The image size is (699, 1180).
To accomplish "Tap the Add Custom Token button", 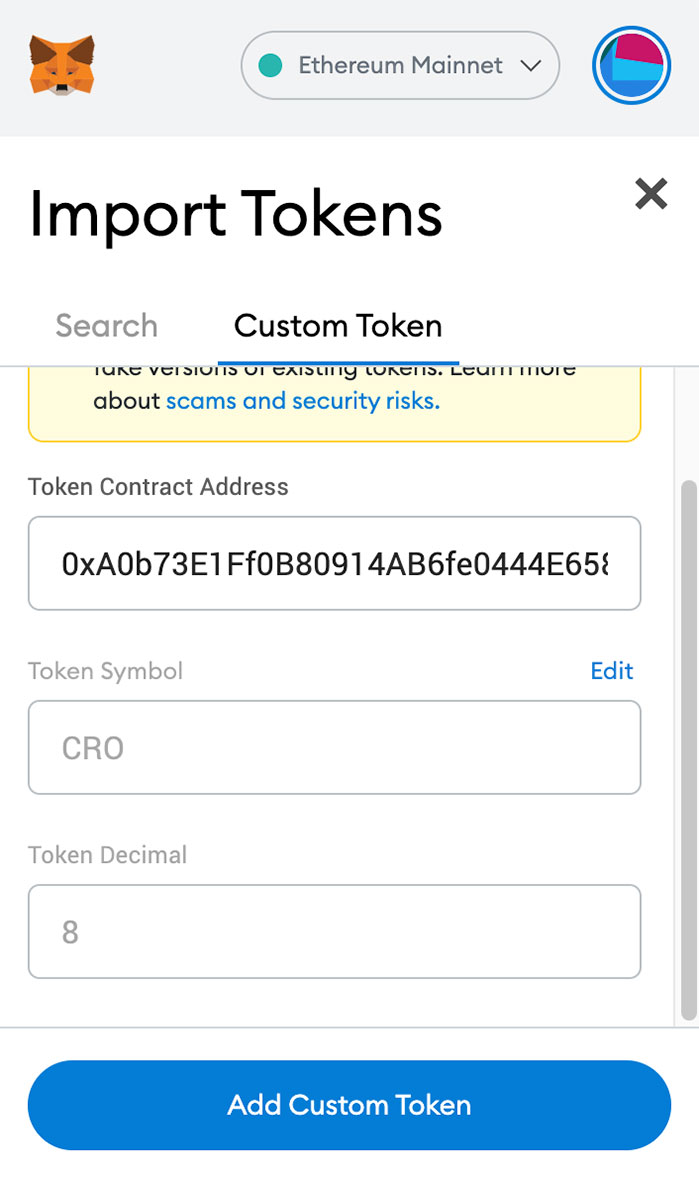I will pos(349,1105).
